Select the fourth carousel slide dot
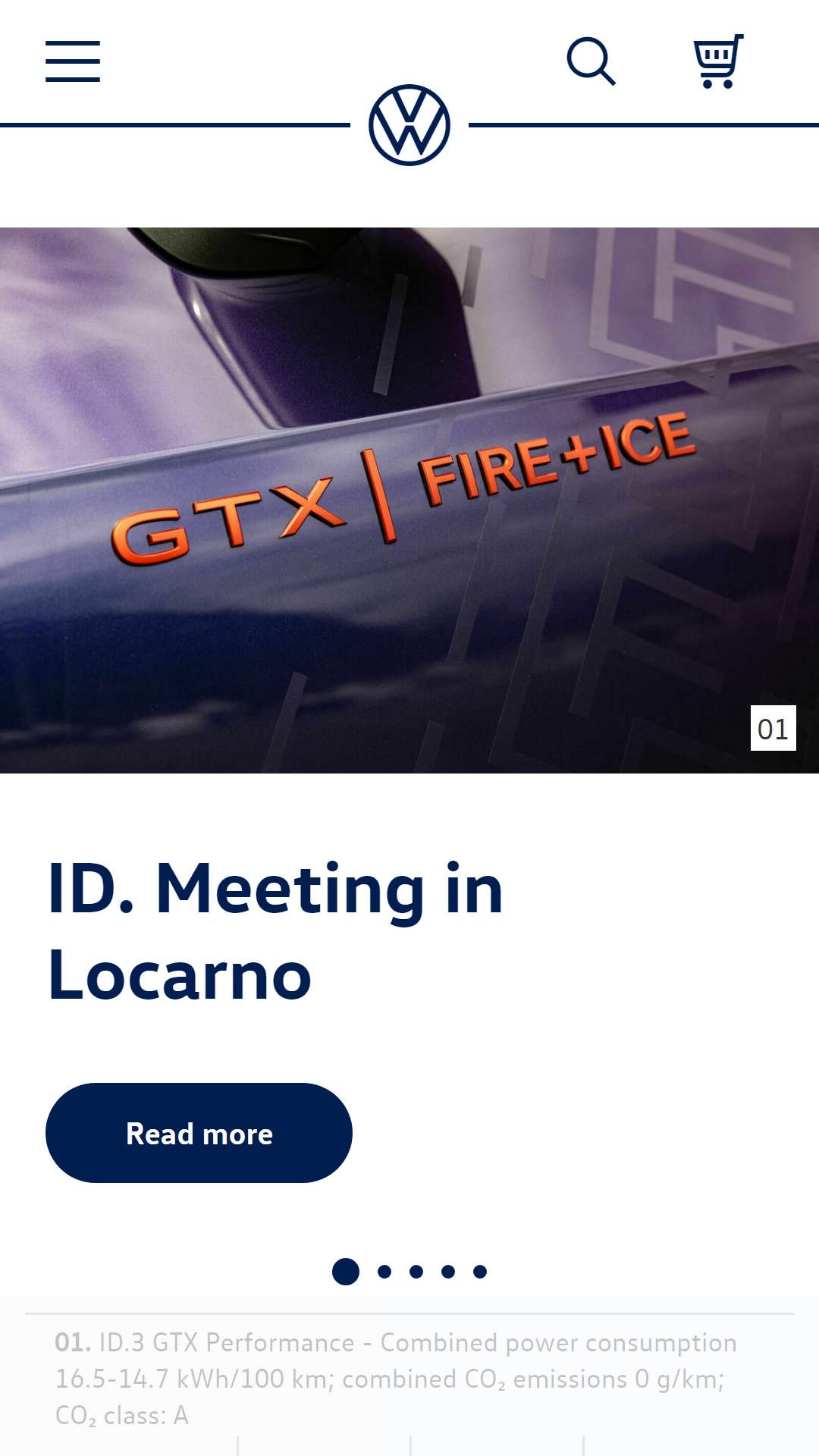The width and height of the screenshot is (819, 1456). click(448, 1272)
